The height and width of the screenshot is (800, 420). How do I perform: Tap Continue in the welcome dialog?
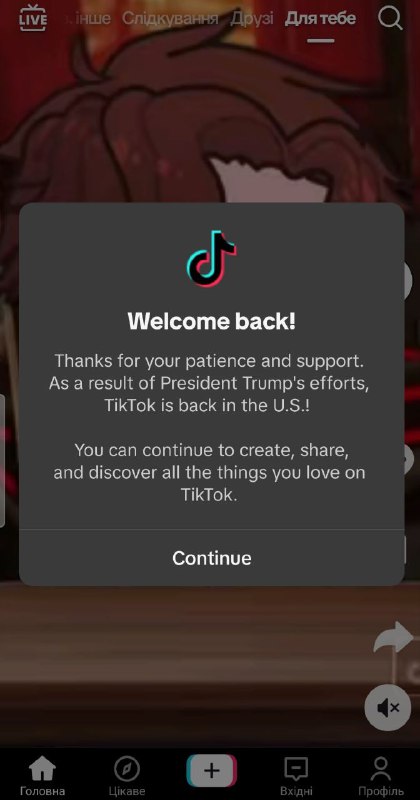211,558
